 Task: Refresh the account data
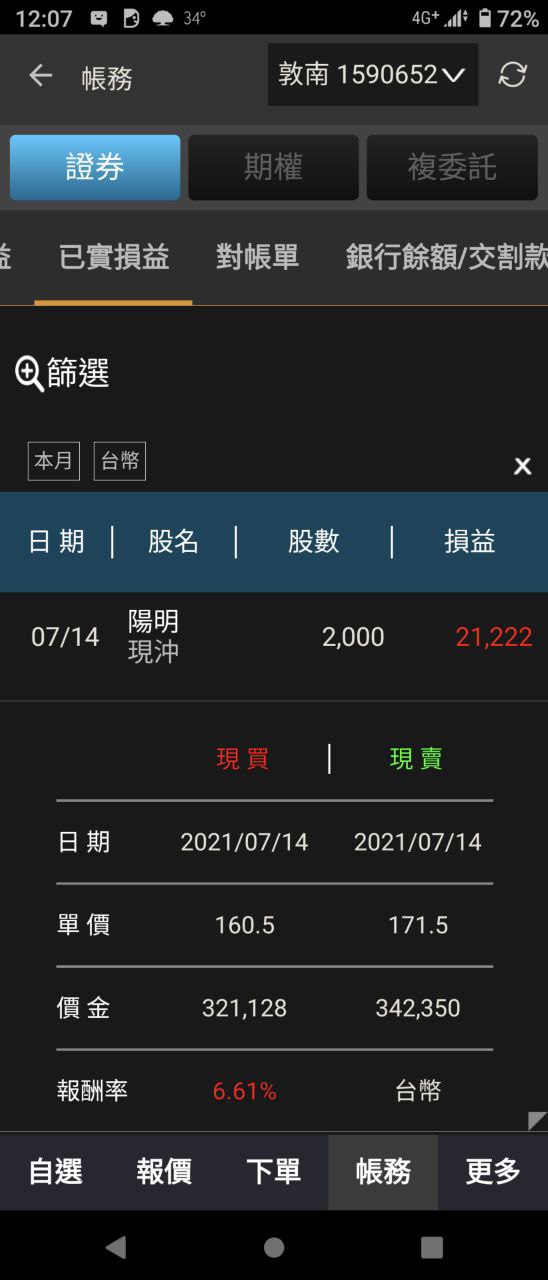(513, 75)
